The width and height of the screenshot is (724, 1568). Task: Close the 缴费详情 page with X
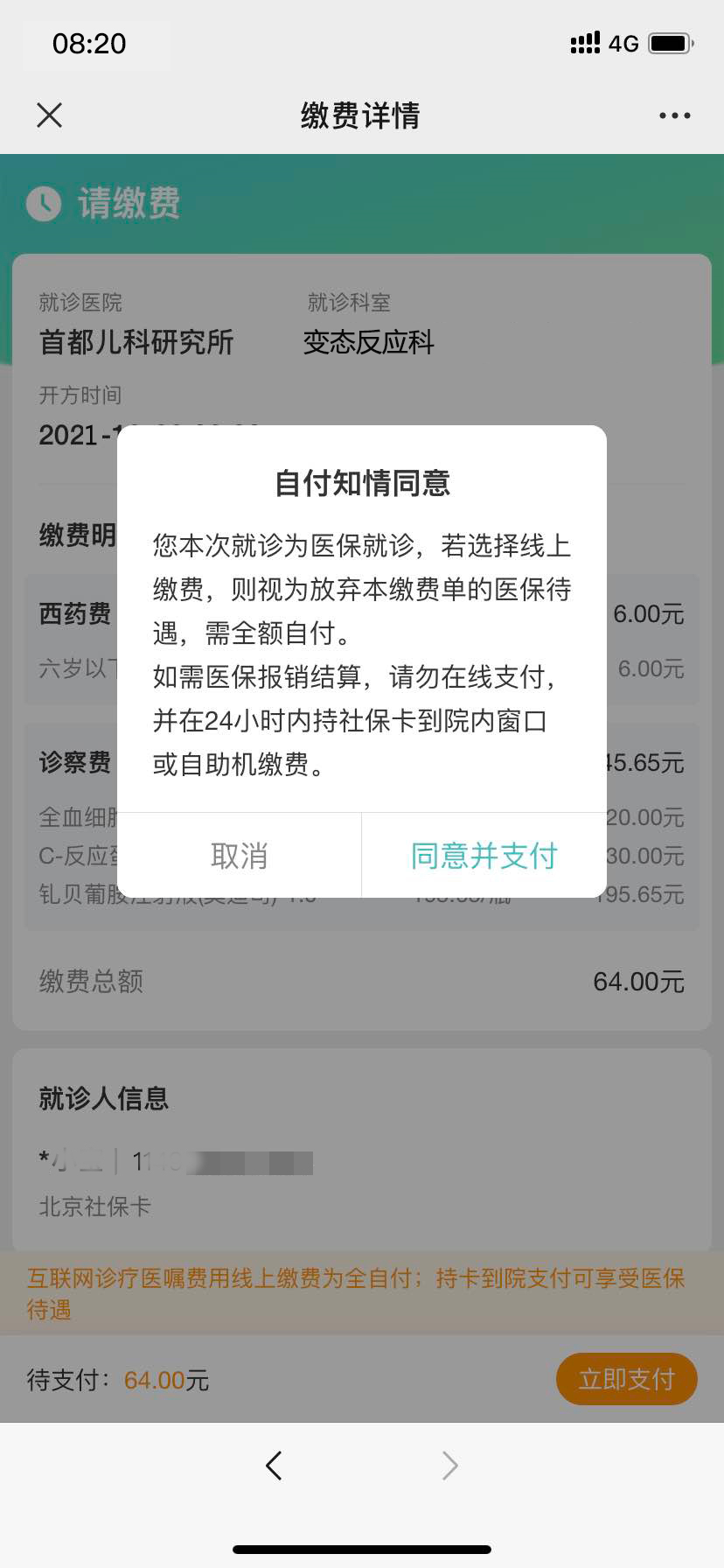(50, 115)
